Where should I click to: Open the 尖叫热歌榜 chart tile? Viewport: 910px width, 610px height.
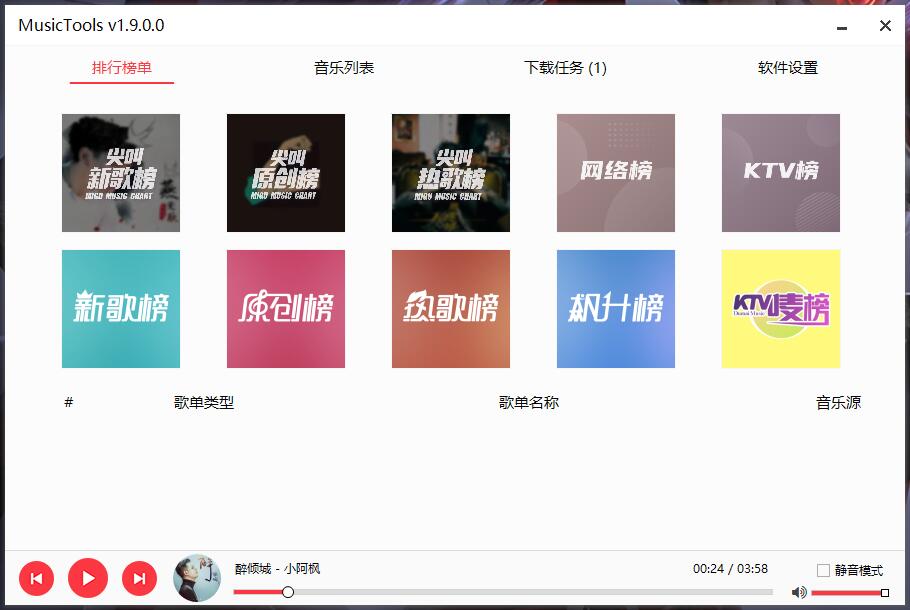pos(451,173)
